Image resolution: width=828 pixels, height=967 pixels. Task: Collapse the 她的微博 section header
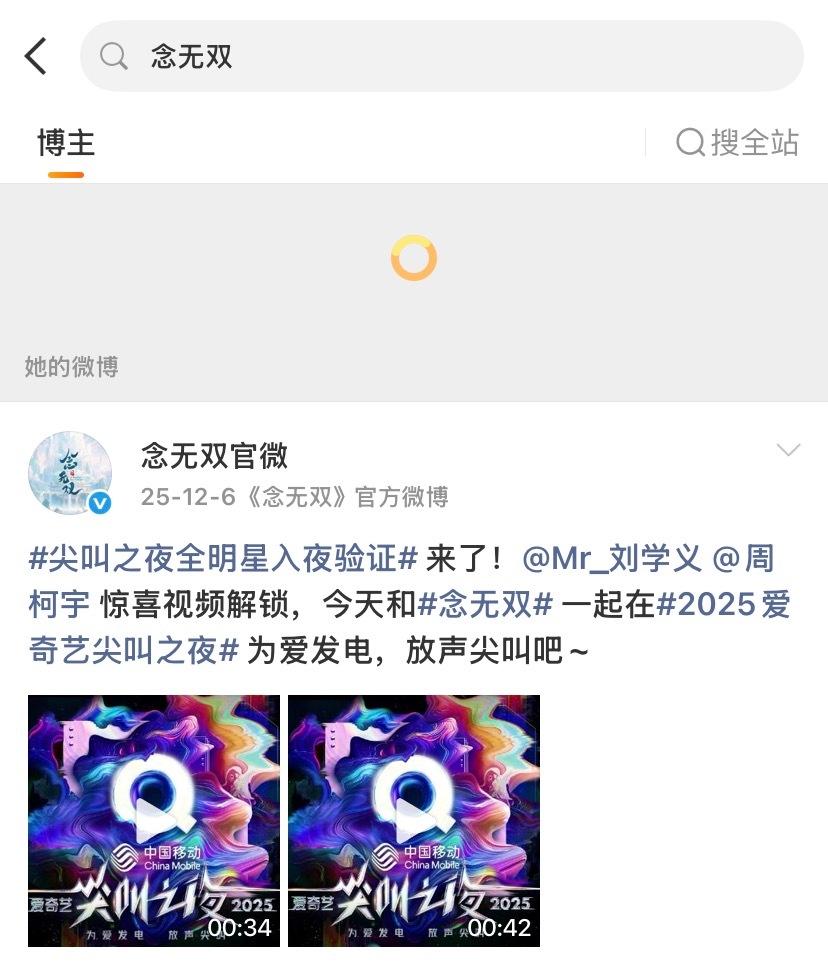coord(70,367)
